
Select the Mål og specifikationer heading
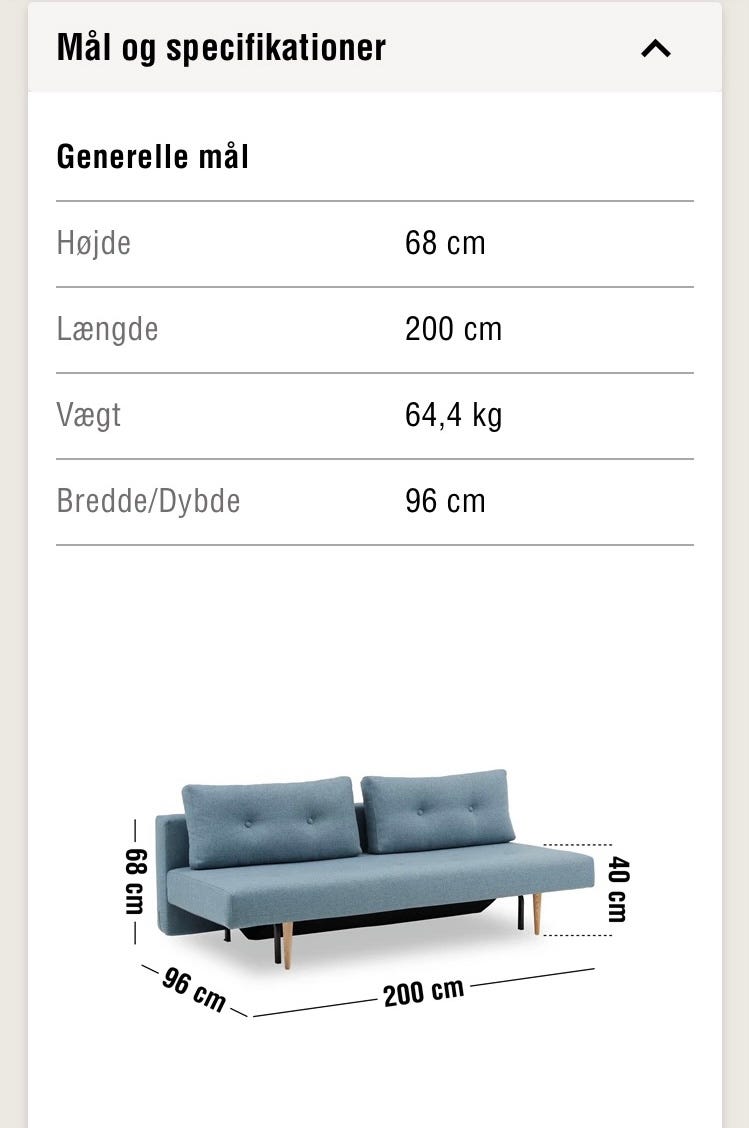coord(222,47)
